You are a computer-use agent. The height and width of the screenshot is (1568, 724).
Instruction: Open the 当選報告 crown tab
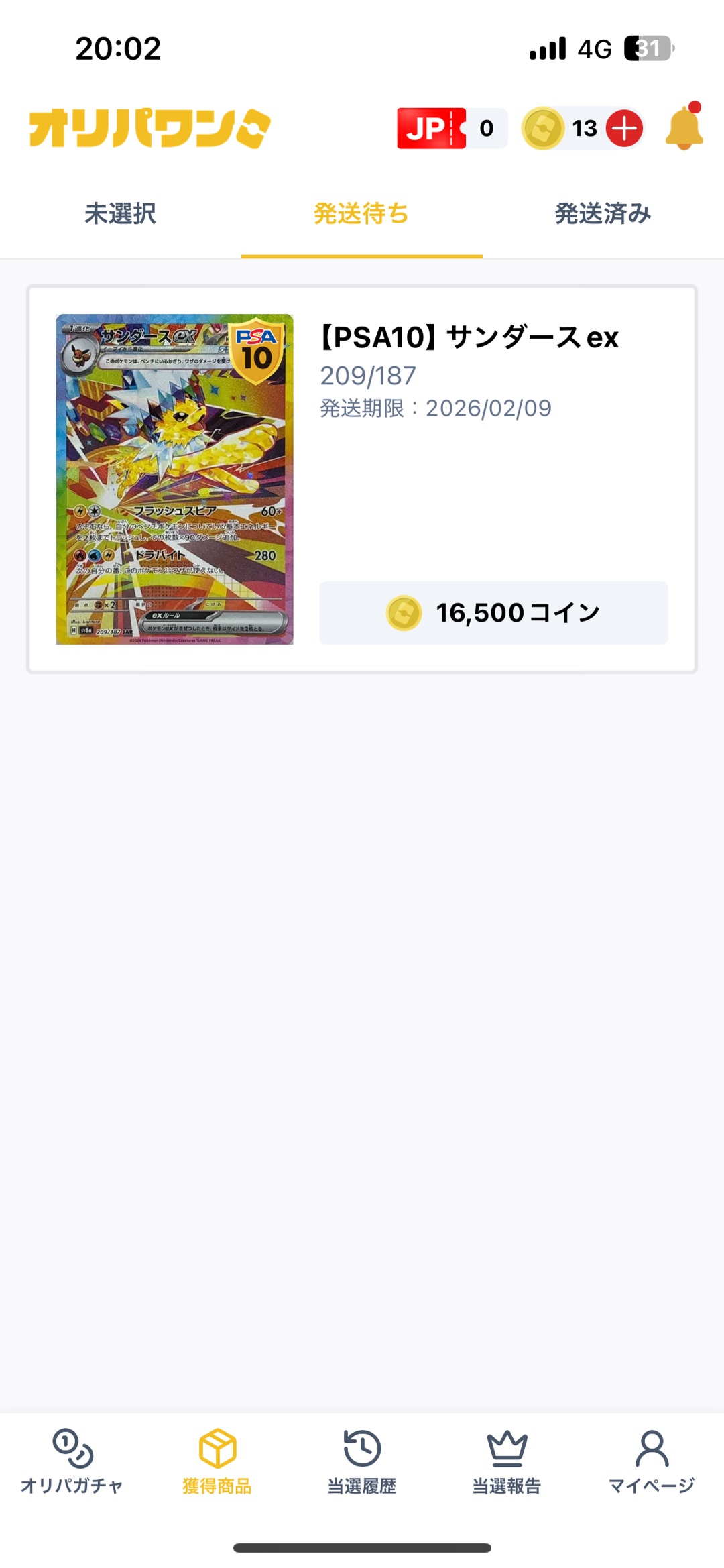(x=507, y=1462)
